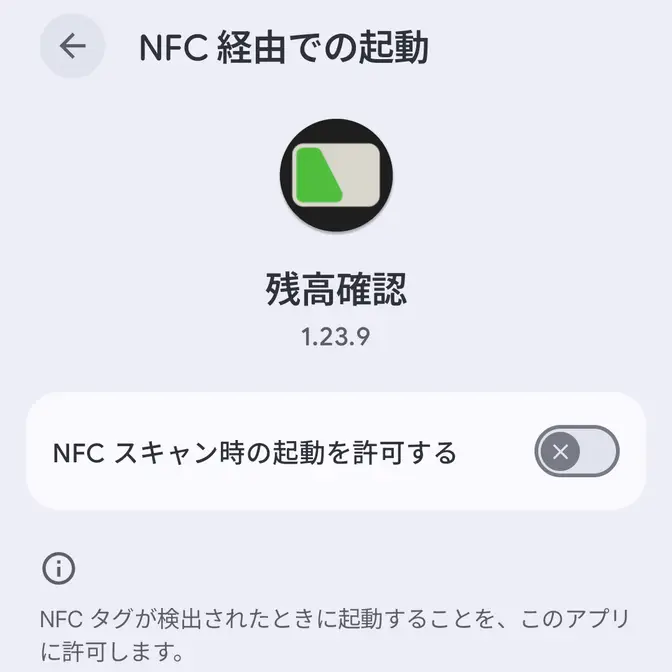Go back from NFC経由での起動 screen
672x672 pixels.
click(72, 46)
